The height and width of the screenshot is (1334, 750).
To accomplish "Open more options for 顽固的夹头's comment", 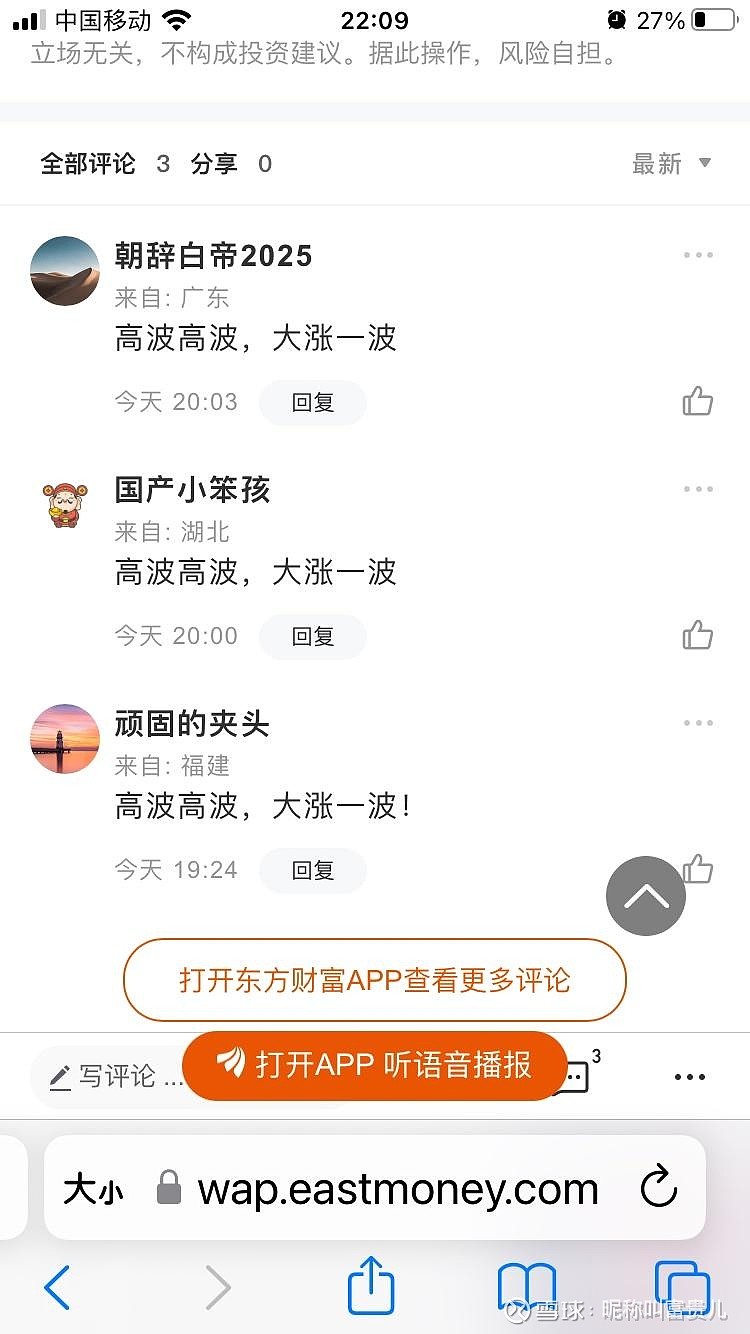I will point(698,723).
